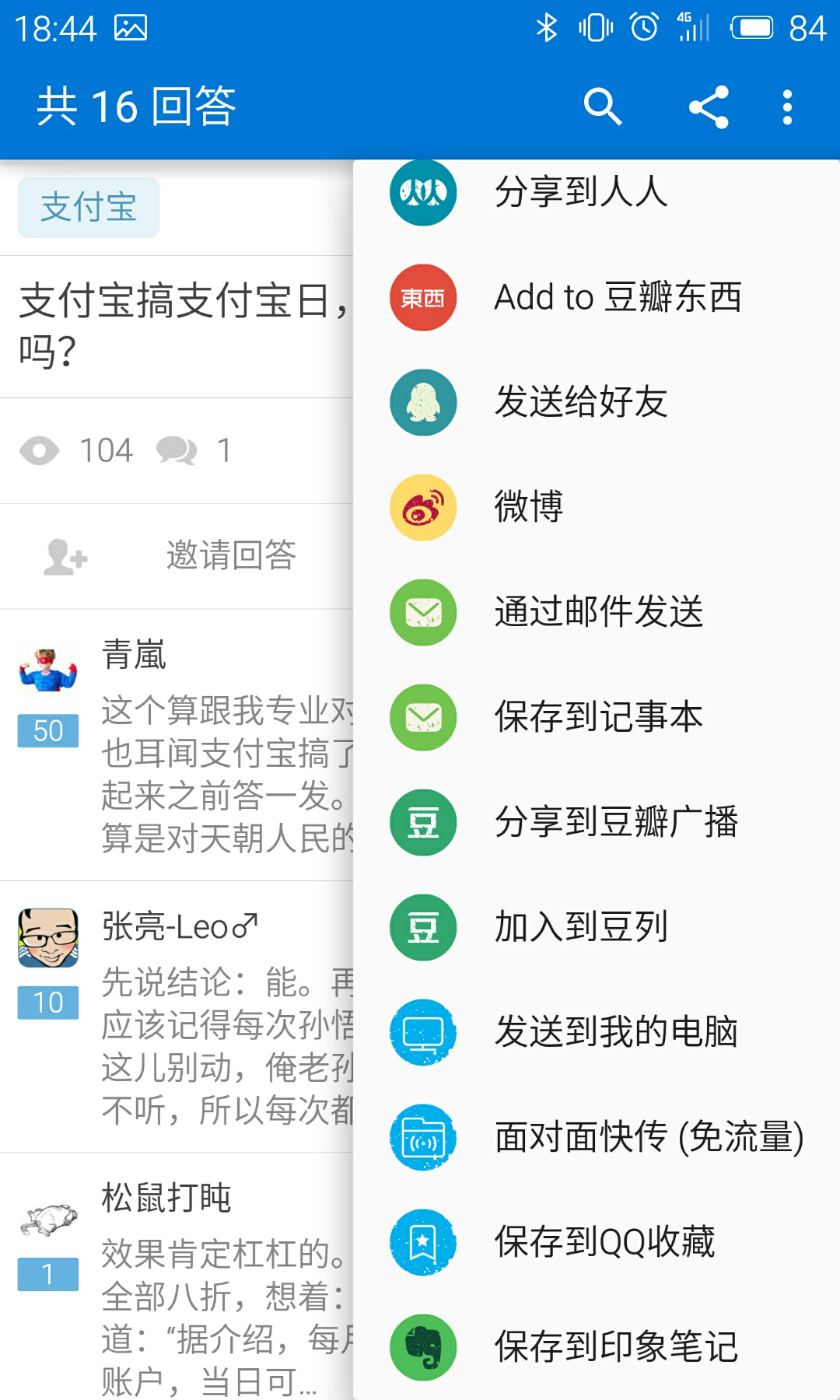
Task: Add to 豆列 using the second 豆 icon
Action: pyautogui.click(x=422, y=928)
